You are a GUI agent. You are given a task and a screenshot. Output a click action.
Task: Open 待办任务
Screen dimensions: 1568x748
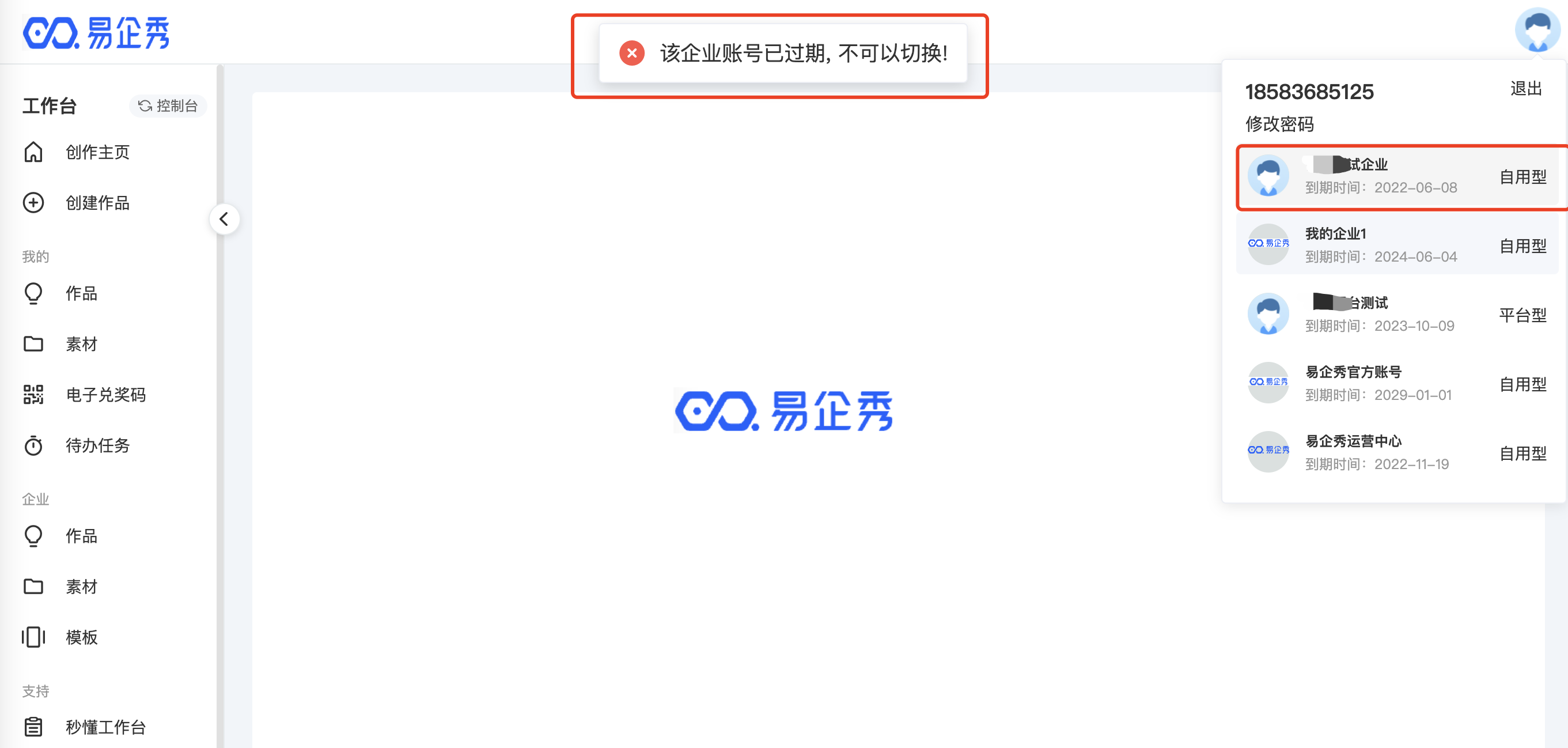pyautogui.click(x=97, y=445)
